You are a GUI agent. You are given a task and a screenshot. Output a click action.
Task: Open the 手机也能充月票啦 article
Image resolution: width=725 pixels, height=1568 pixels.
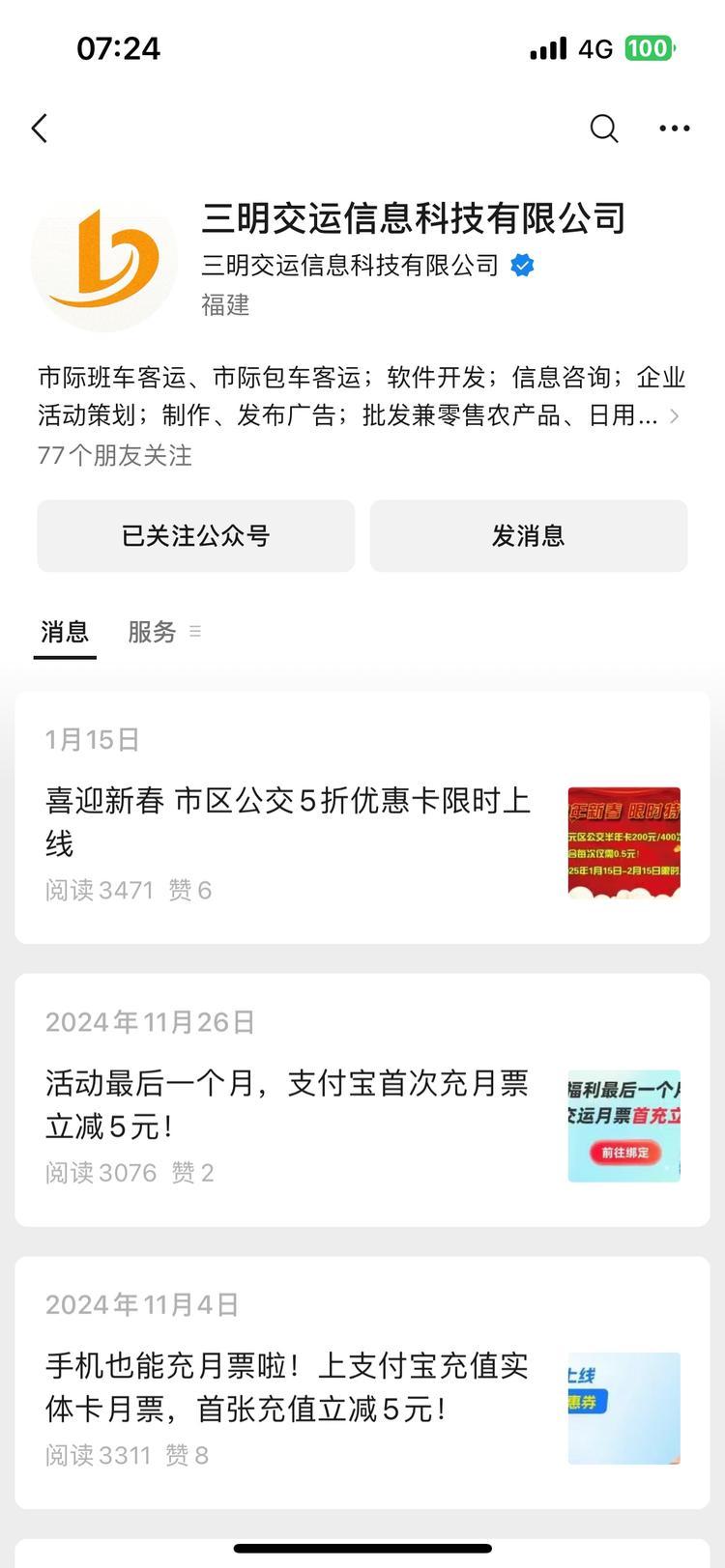click(x=288, y=1387)
